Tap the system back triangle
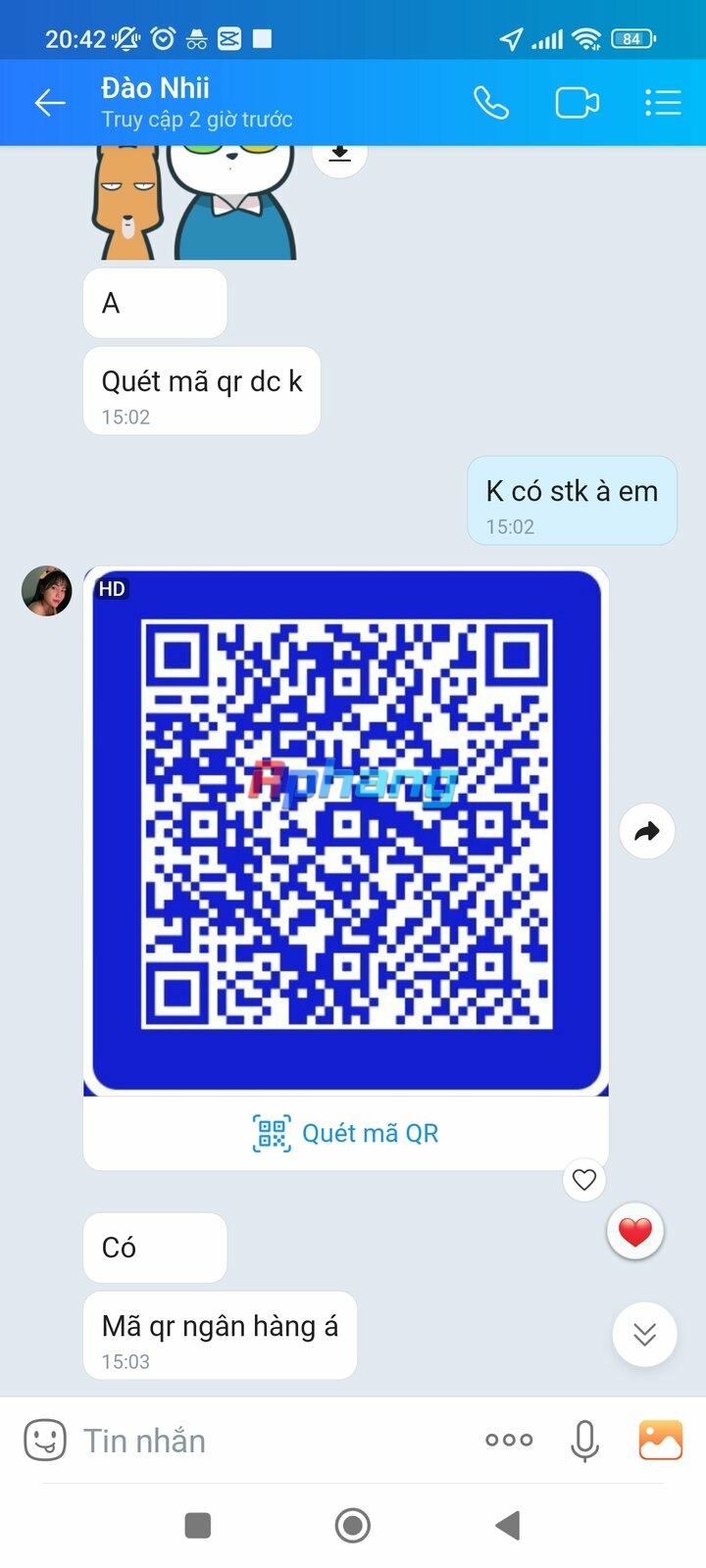This screenshot has height=1568, width=706. click(507, 1525)
